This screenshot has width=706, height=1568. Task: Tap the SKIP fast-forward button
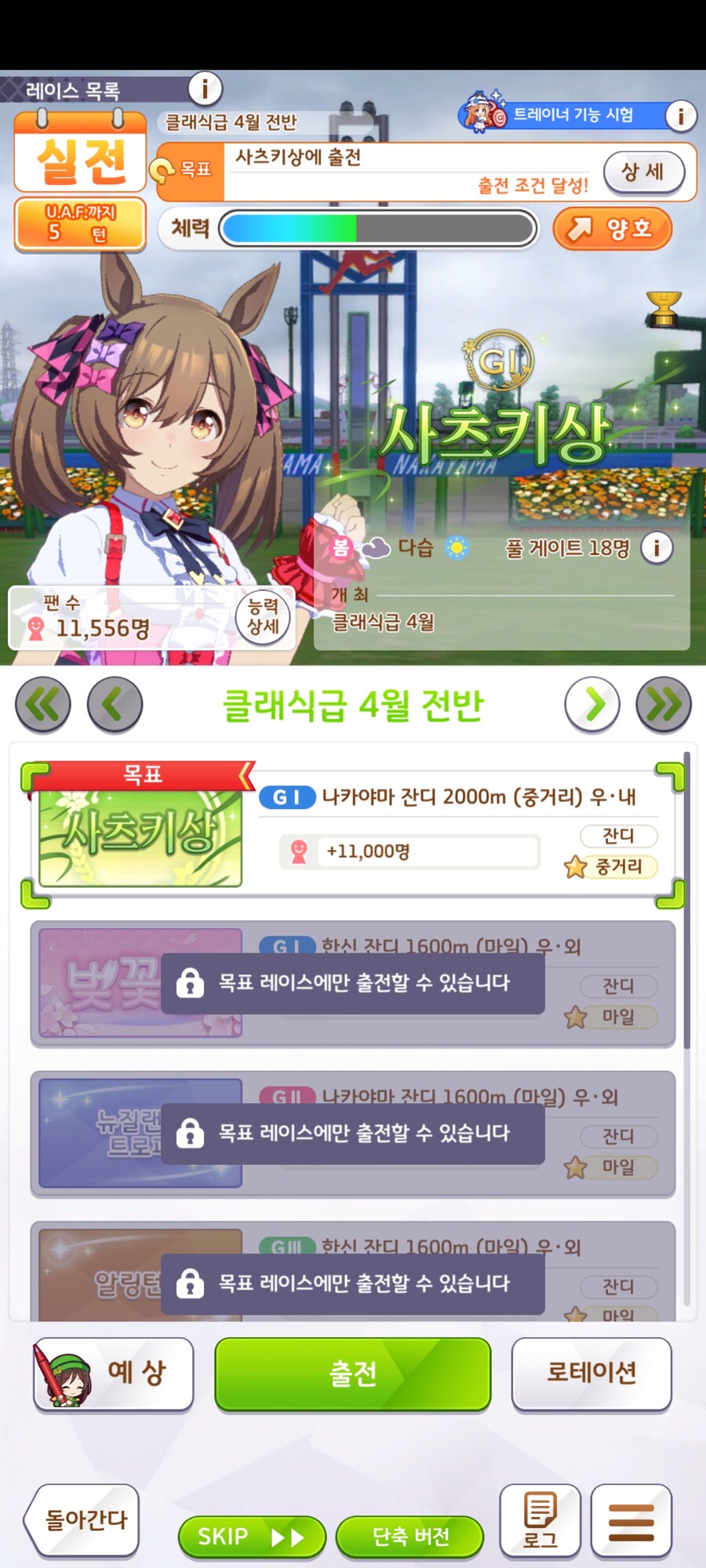click(x=251, y=1537)
